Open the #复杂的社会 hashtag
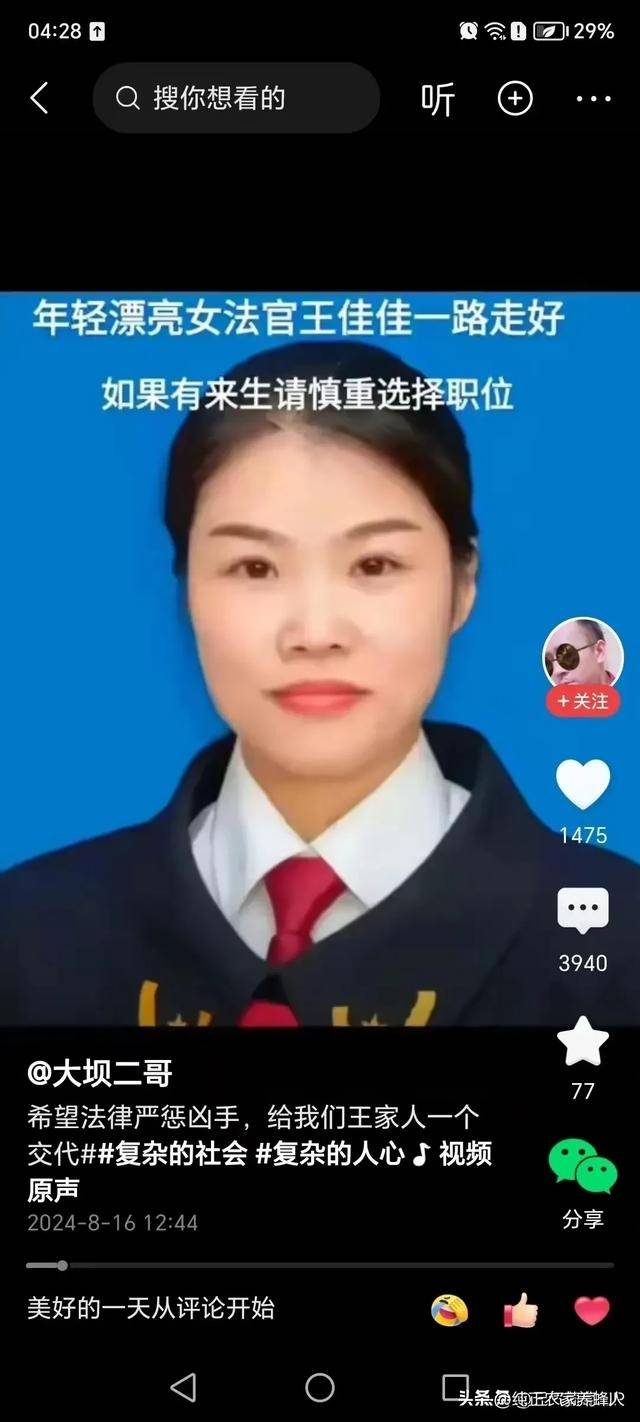The height and width of the screenshot is (1422, 640). (x=171, y=1153)
